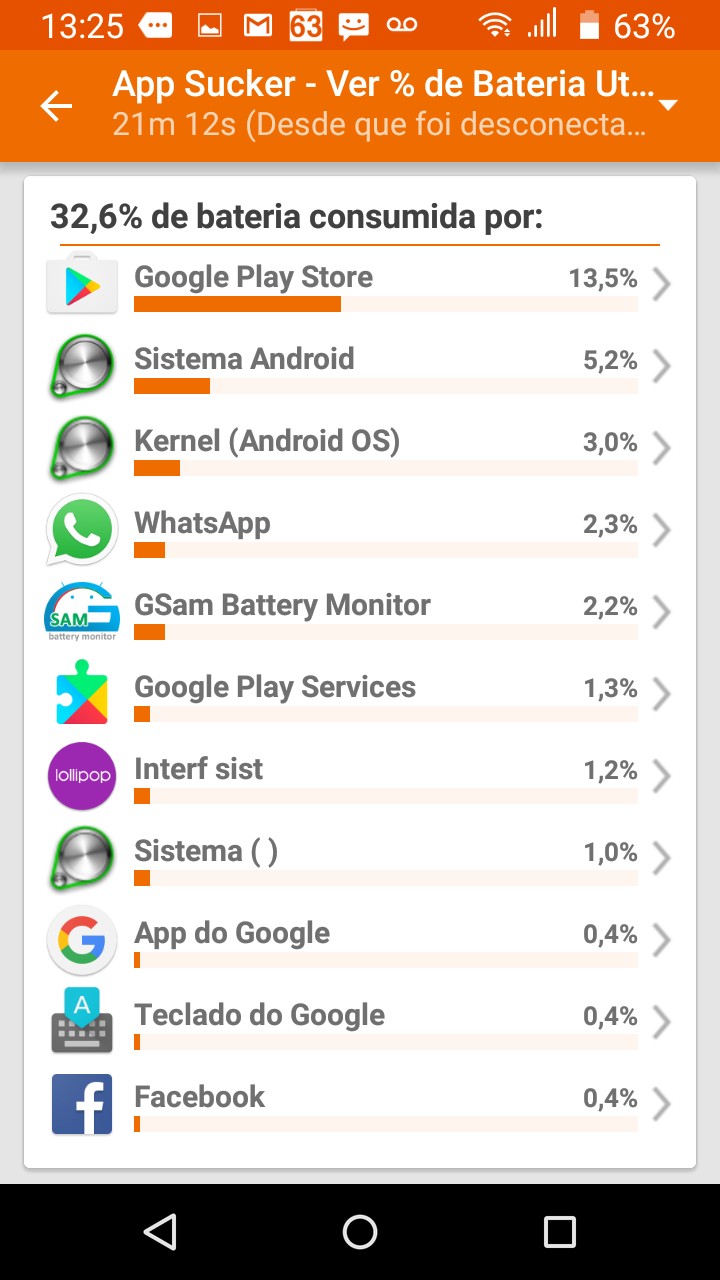
Task: Open Facebook battery consumption details
Action: (360, 1106)
